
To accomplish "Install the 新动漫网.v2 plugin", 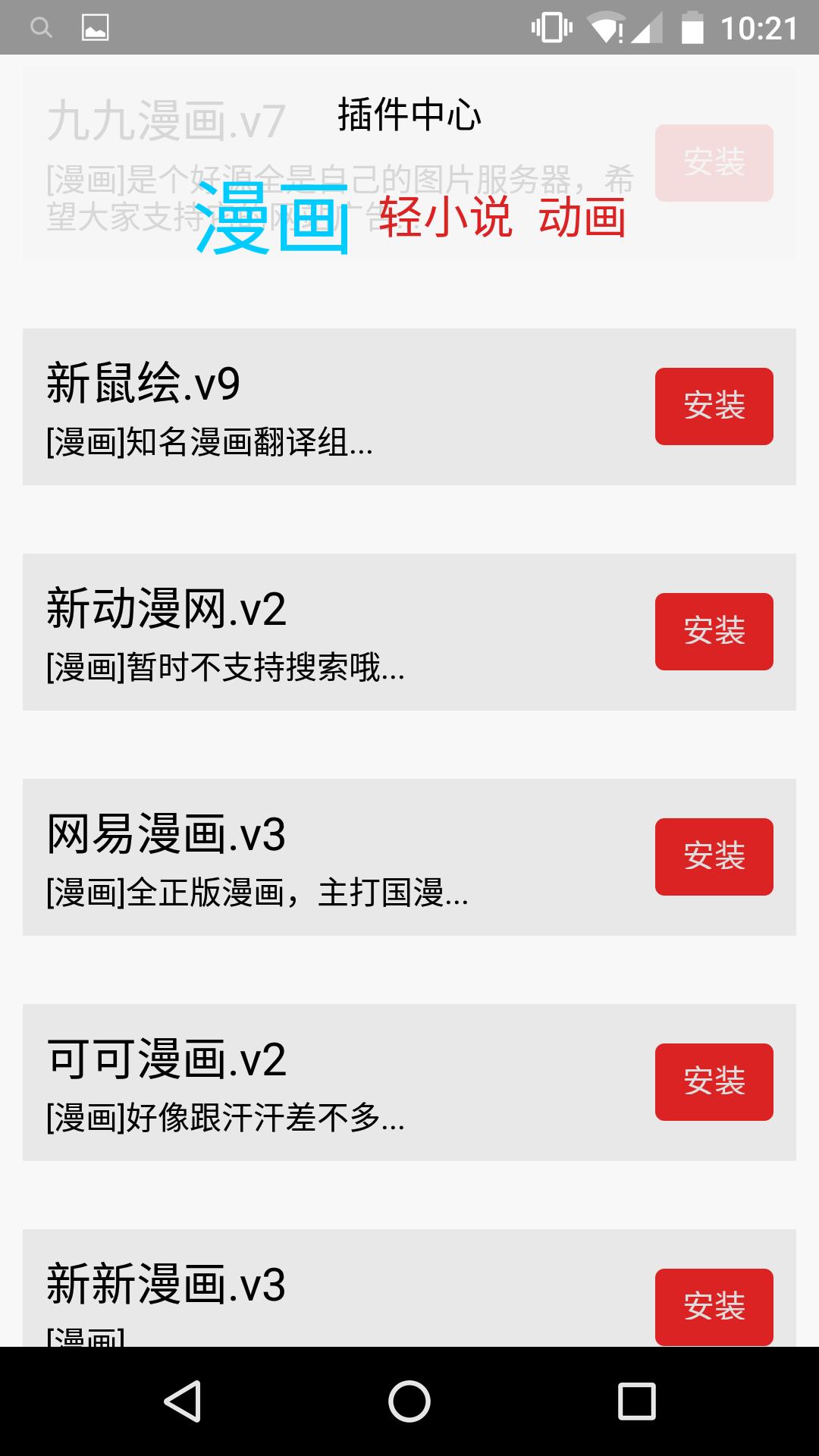I will pos(714,632).
